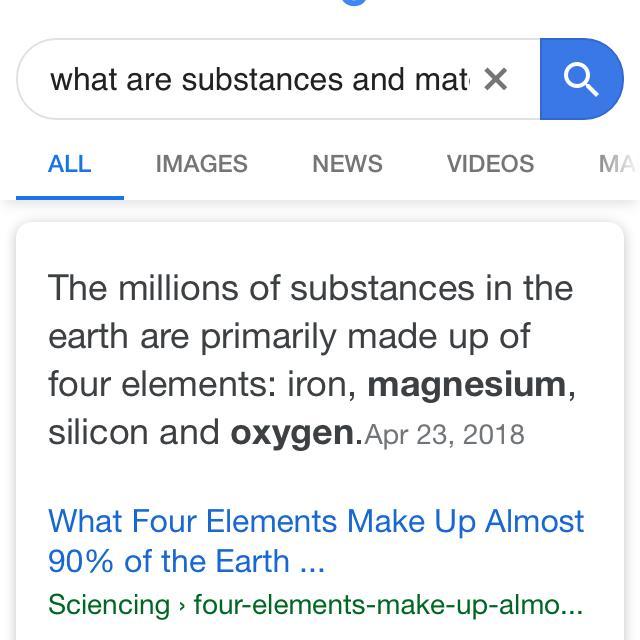The image size is (640, 640).
Task: Switch to the Images tab
Action: click(201, 164)
